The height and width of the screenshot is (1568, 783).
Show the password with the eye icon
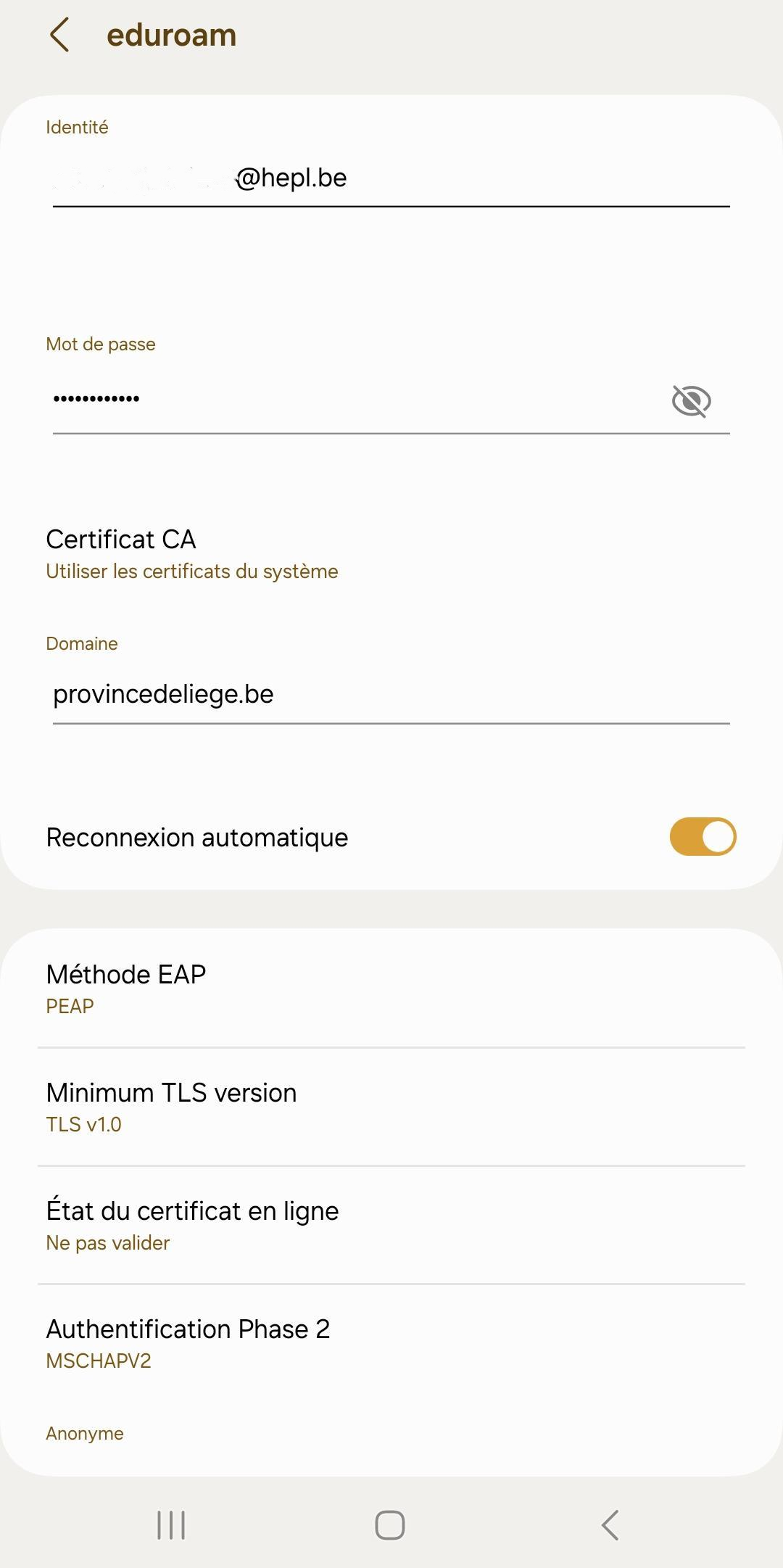coord(691,400)
